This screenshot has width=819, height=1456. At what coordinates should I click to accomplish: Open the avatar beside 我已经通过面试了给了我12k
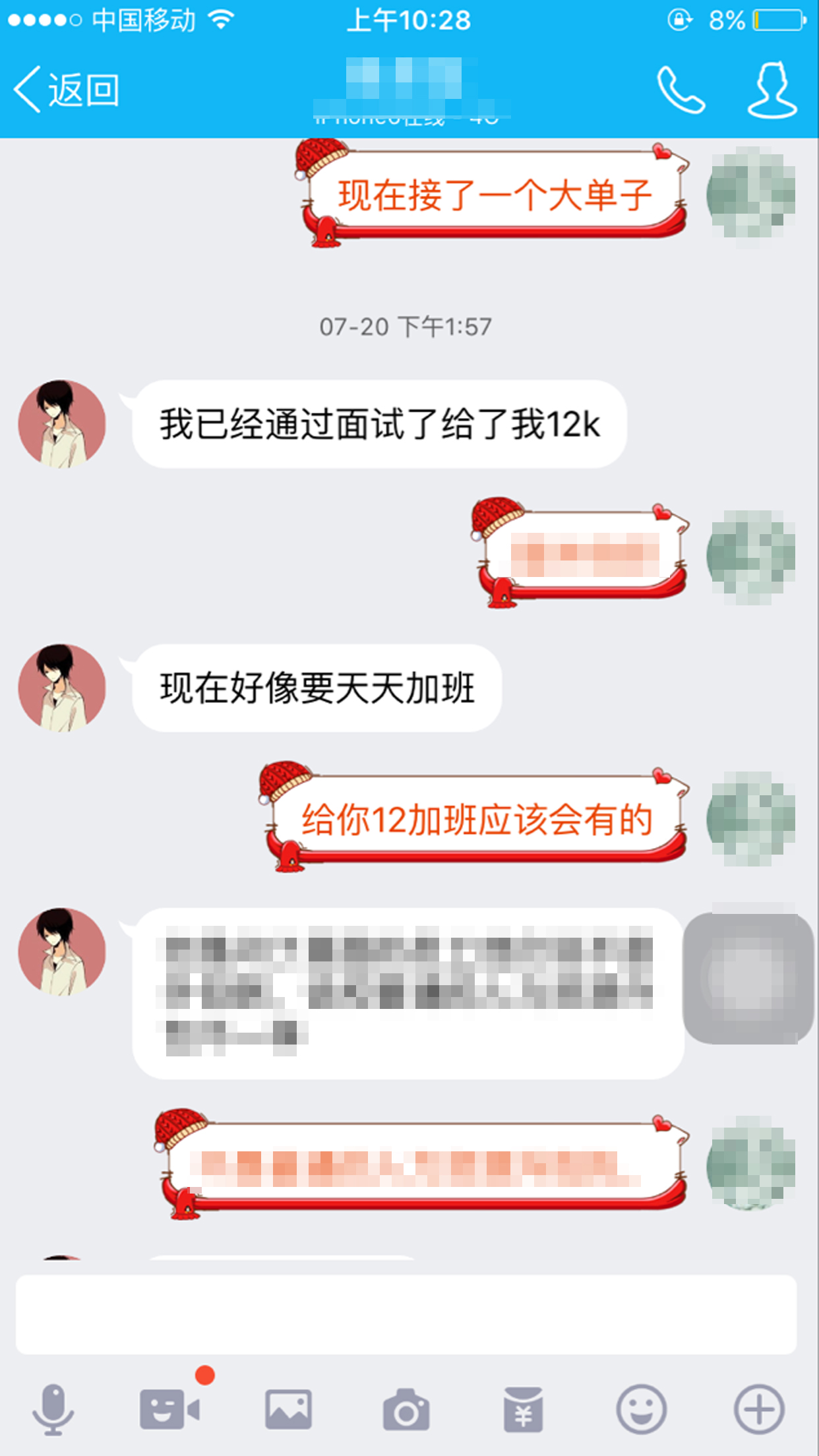62,424
